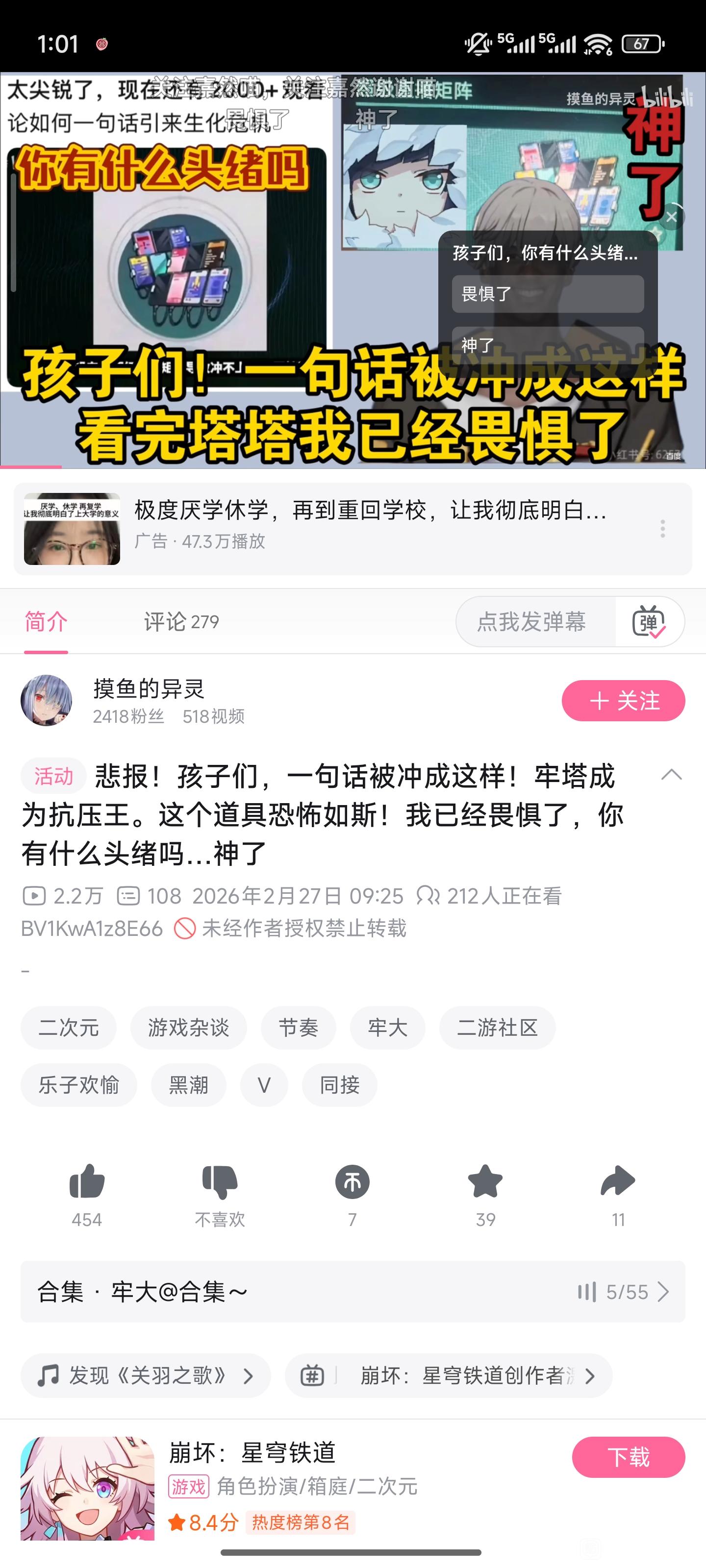Choose the 畏惧了 vote option
The image size is (706, 1568).
click(548, 294)
